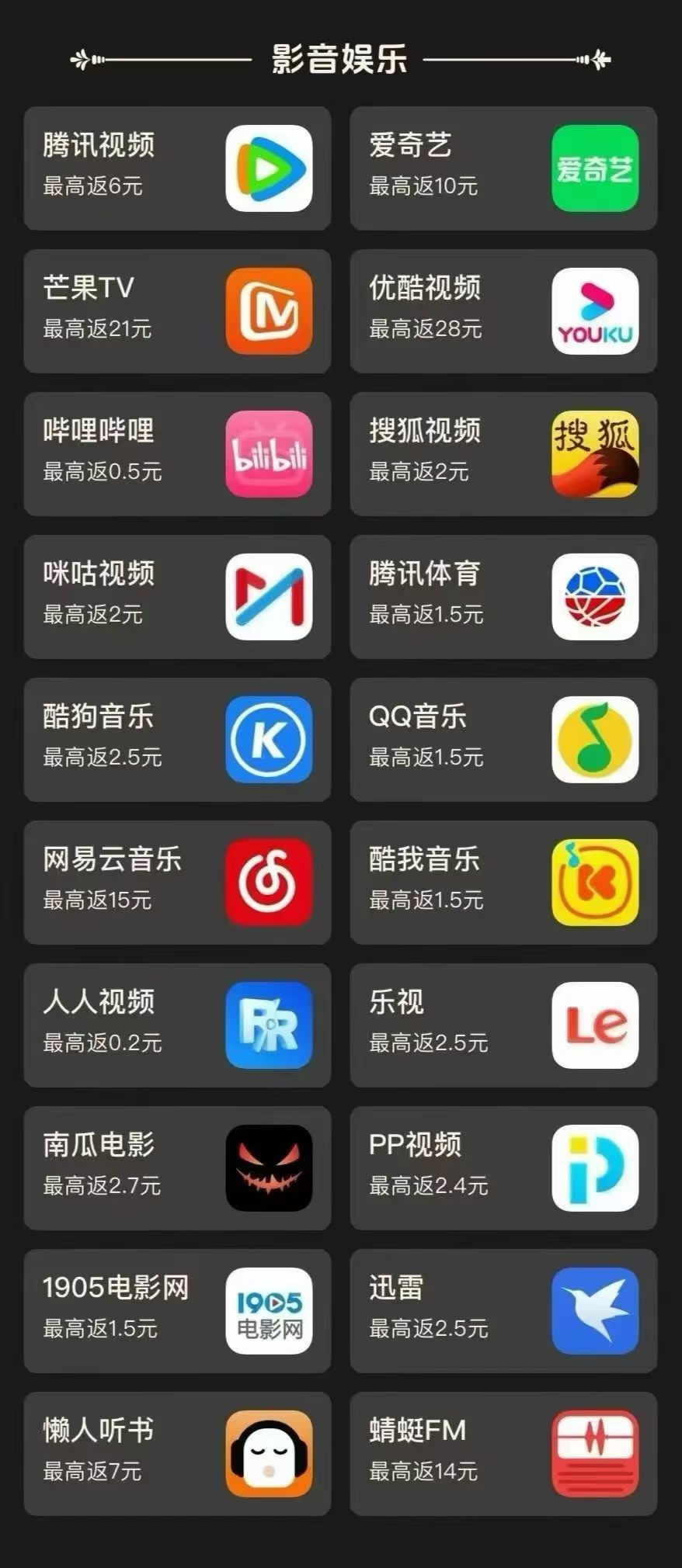This screenshot has width=682, height=1568.
Task: Select the Pumpkin Film pumpkin face icon
Action: point(269,1167)
